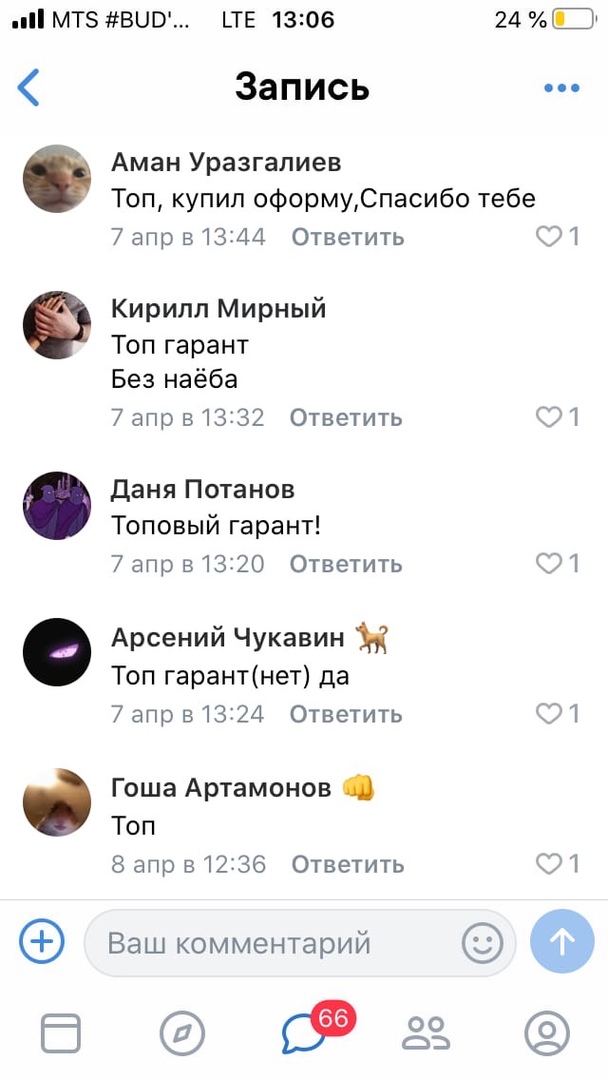This screenshot has width=608, height=1080.
Task: Go back from the Запись screen
Action: [30, 88]
